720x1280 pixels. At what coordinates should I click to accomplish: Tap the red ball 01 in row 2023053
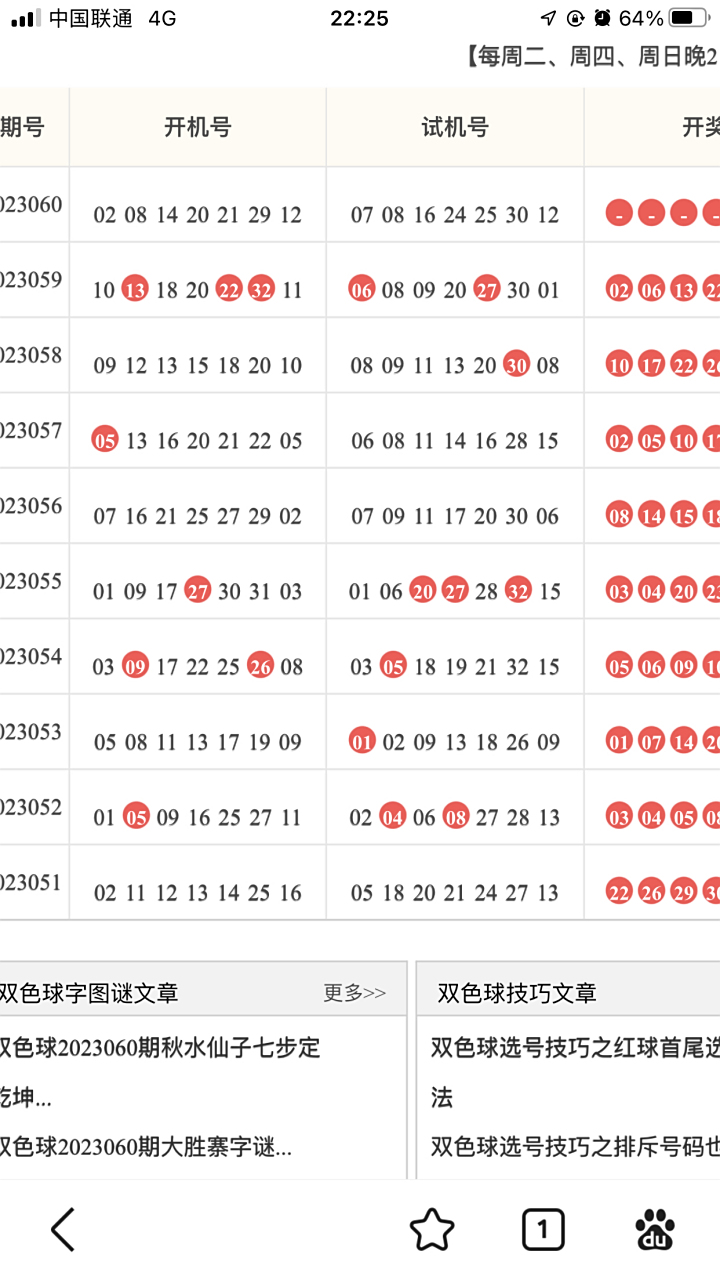point(361,740)
